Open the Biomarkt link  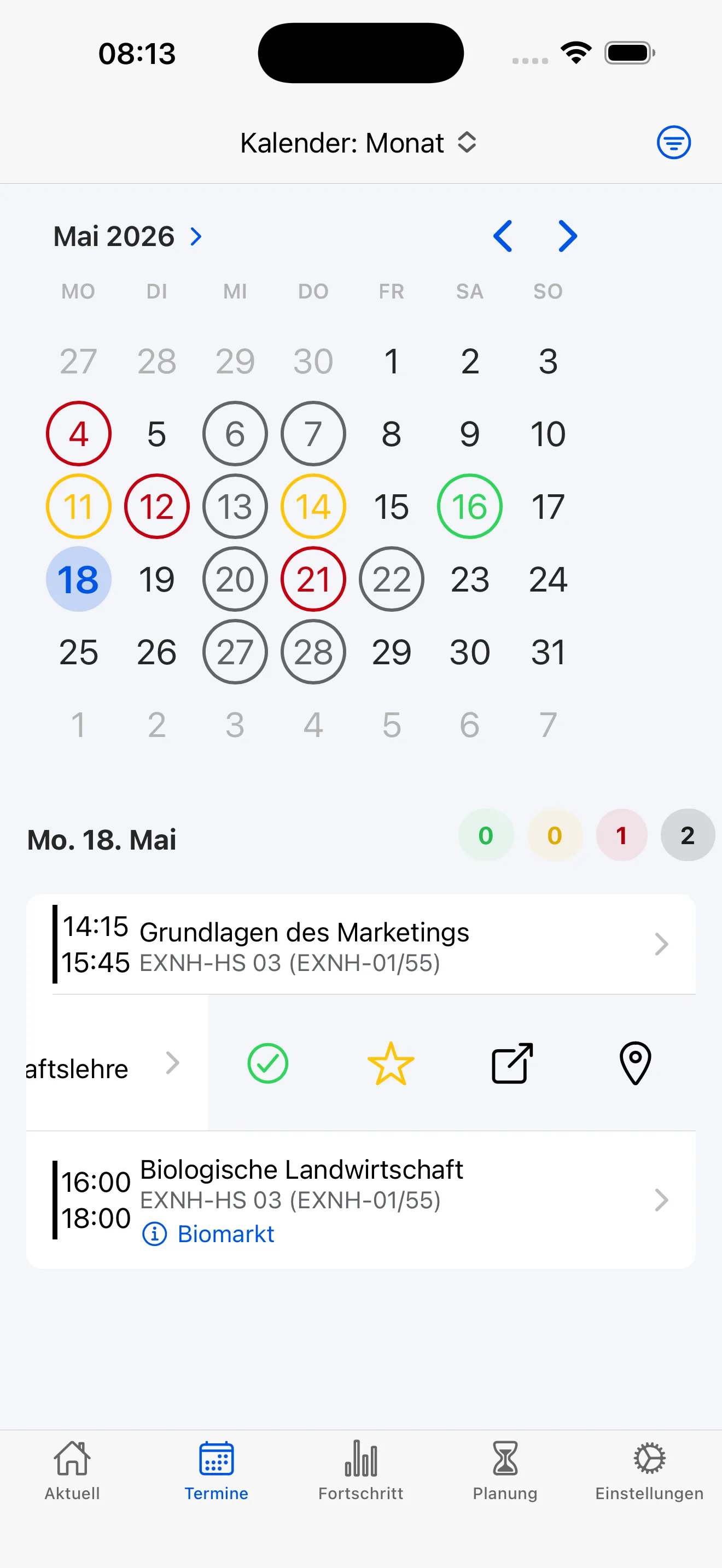[225, 1233]
